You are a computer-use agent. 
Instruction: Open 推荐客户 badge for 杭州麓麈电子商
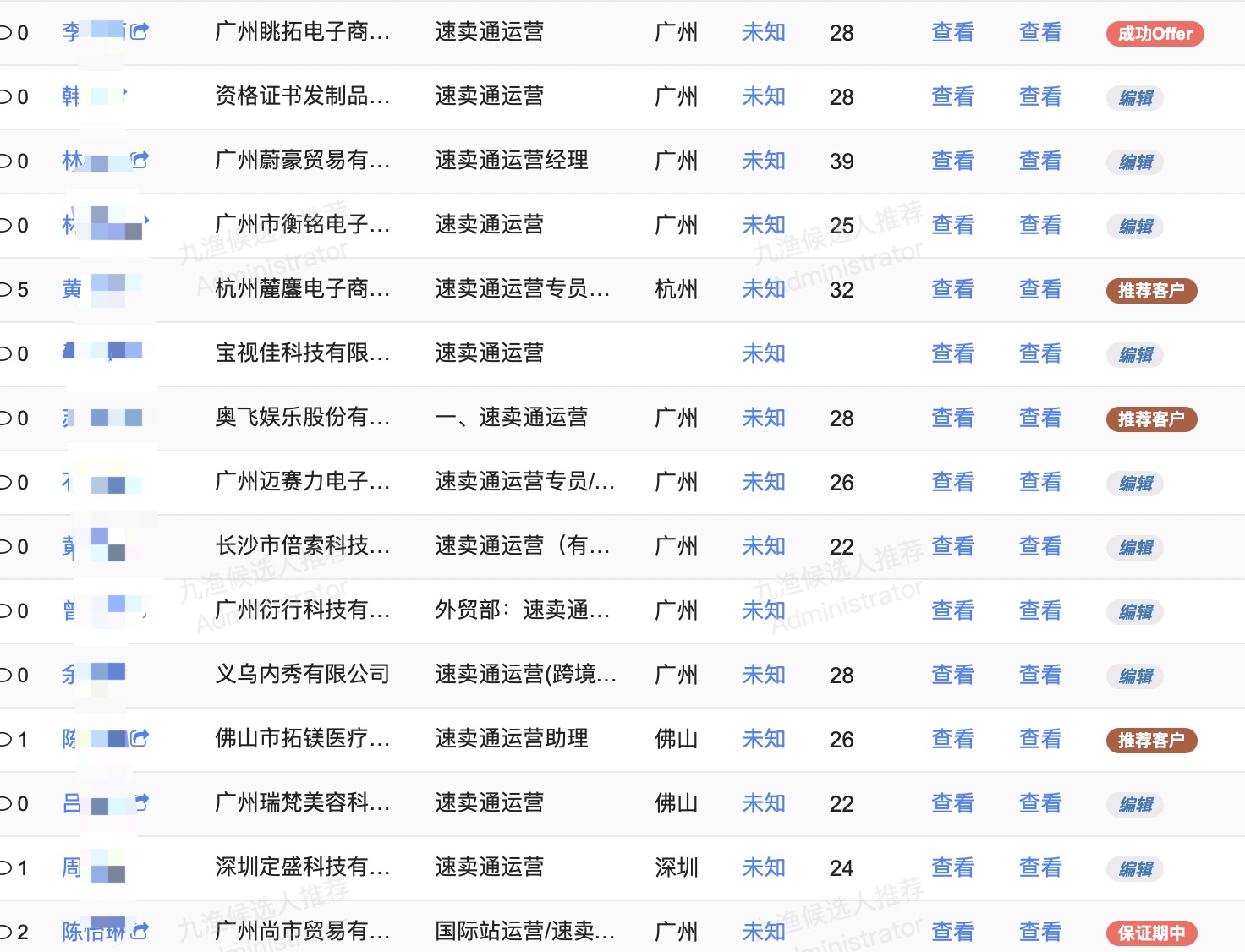pyautogui.click(x=1151, y=291)
